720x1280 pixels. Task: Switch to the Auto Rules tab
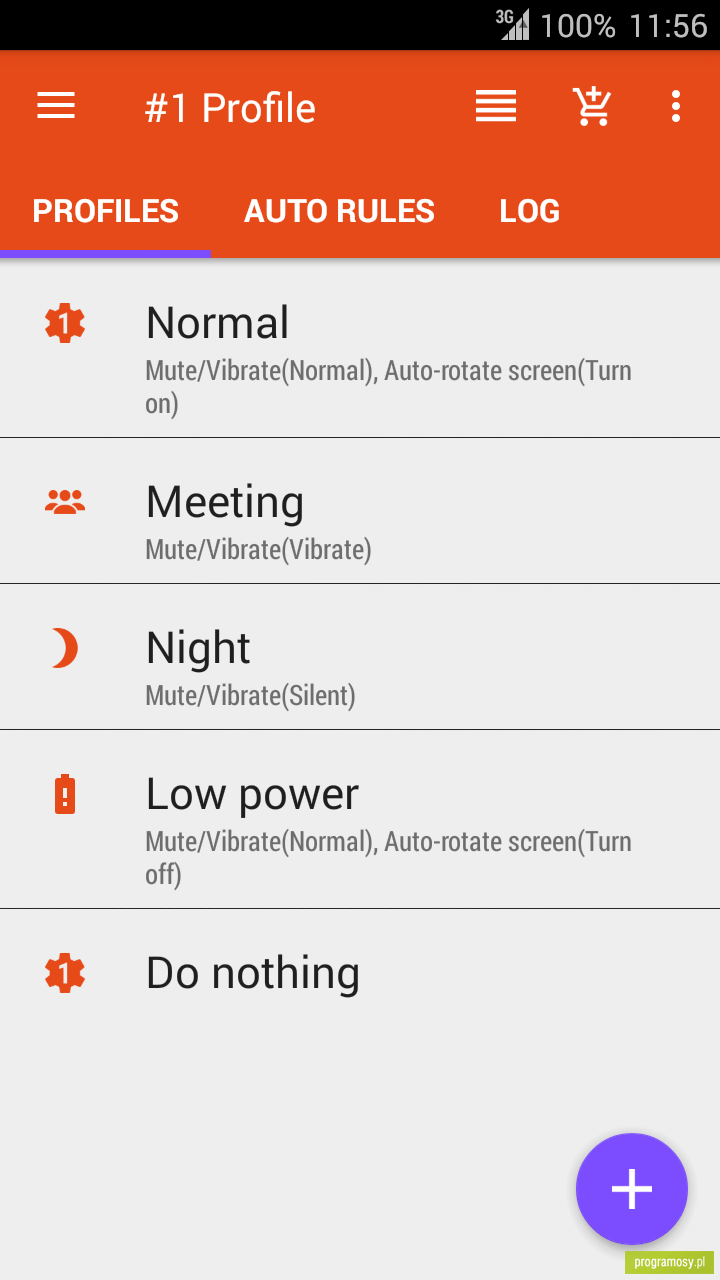point(339,211)
